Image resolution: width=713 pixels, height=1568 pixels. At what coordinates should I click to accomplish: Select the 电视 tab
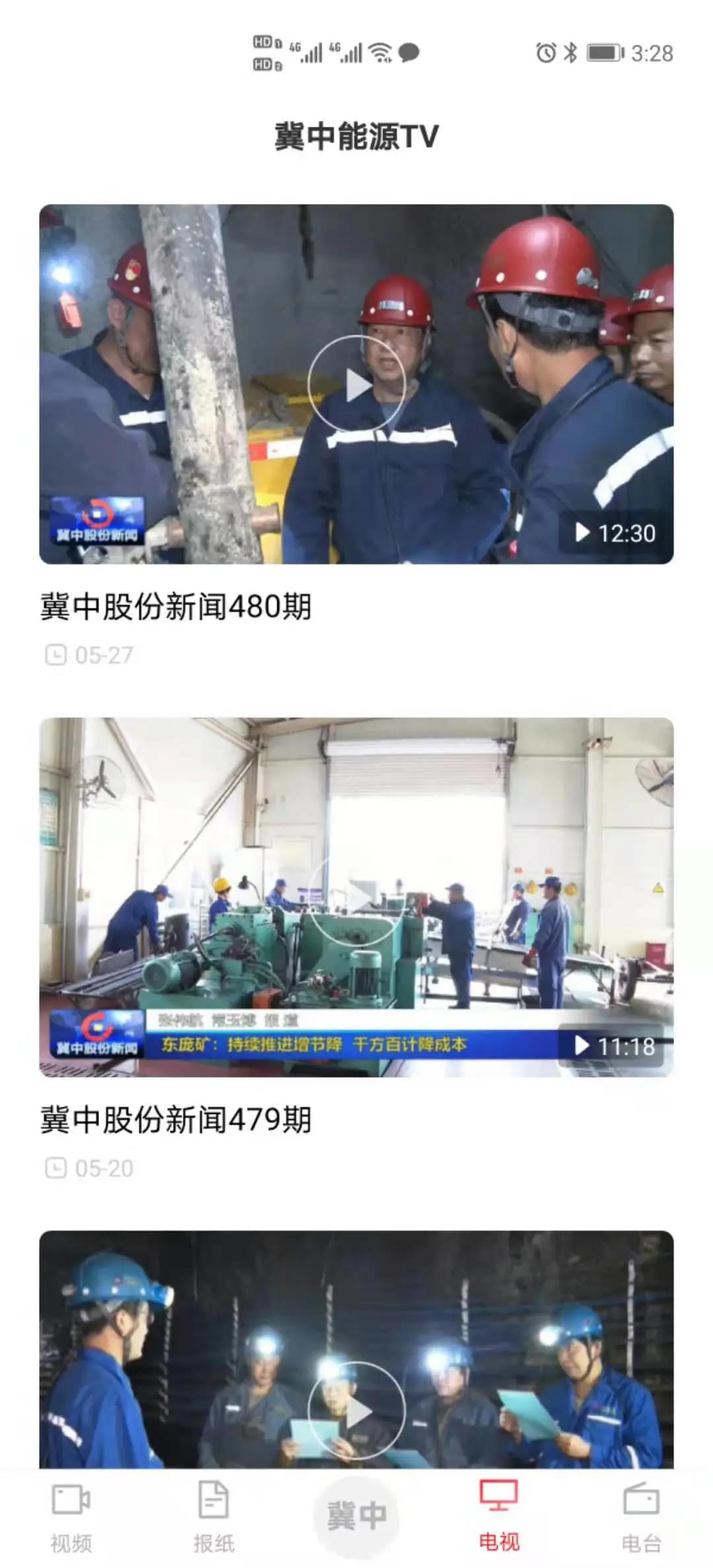499,1517
